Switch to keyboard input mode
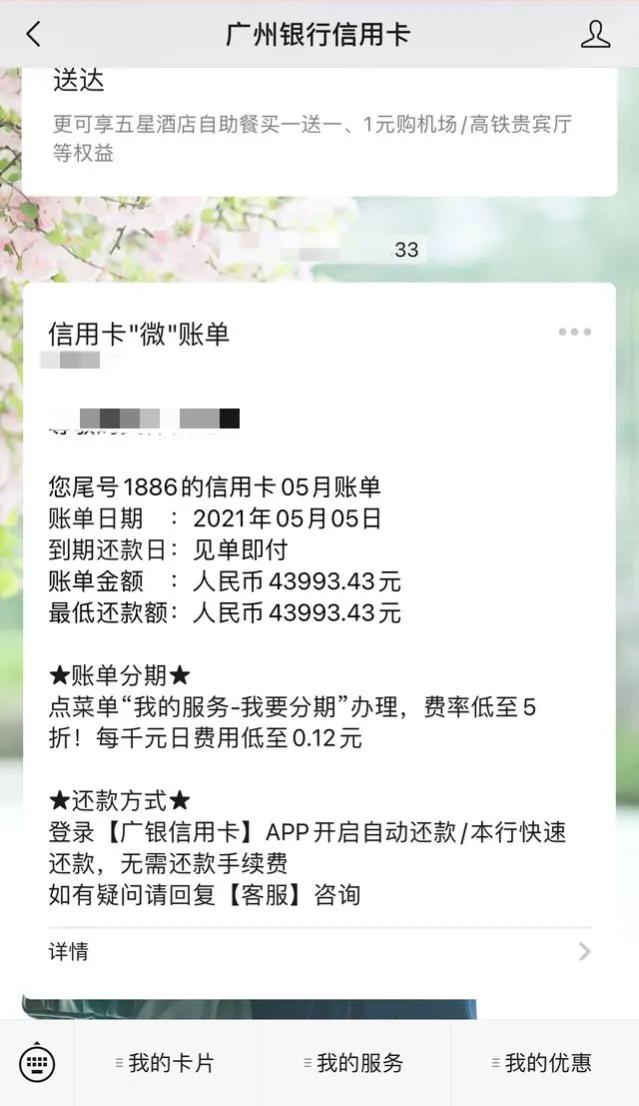This screenshot has height=1106, width=639. [x=37, y=1063]
